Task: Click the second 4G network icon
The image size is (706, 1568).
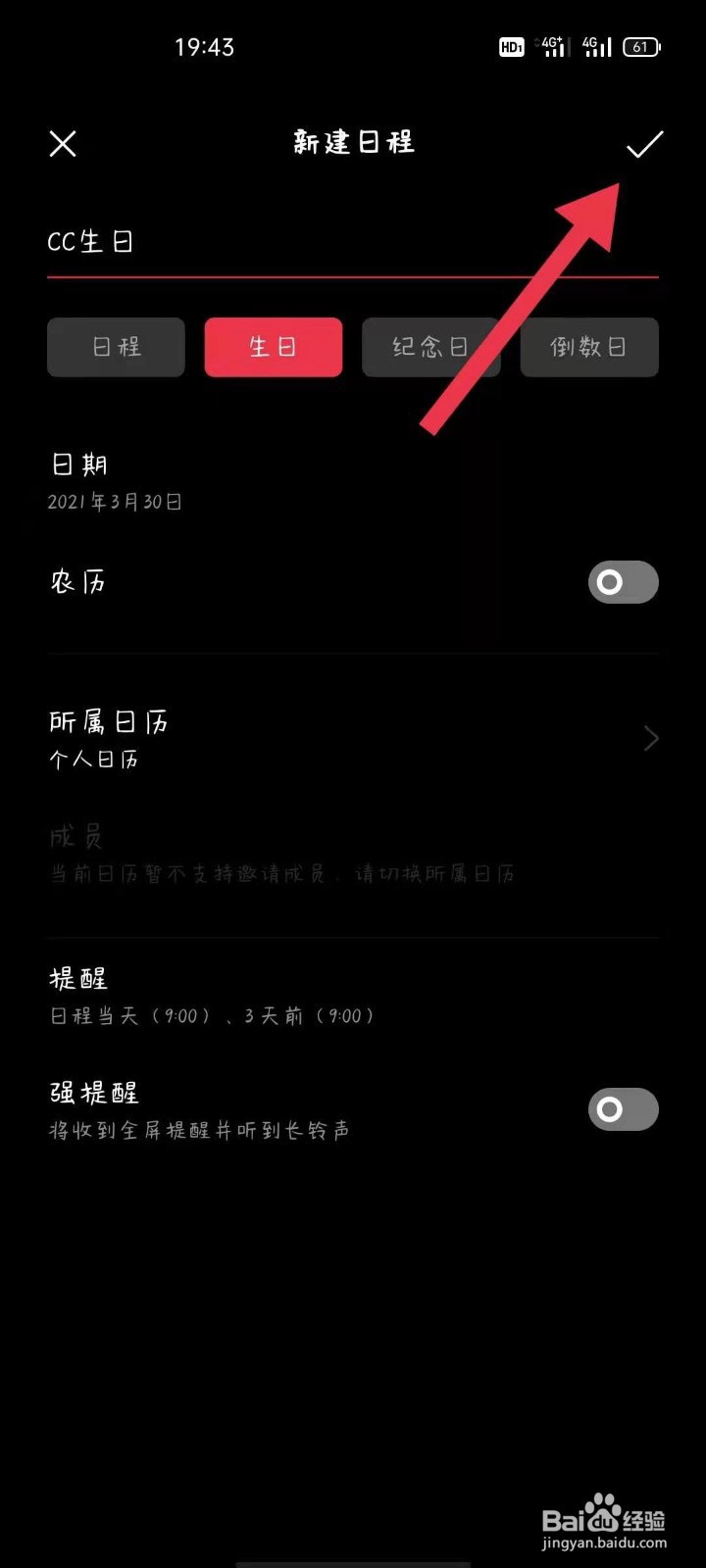Action: 596,46
